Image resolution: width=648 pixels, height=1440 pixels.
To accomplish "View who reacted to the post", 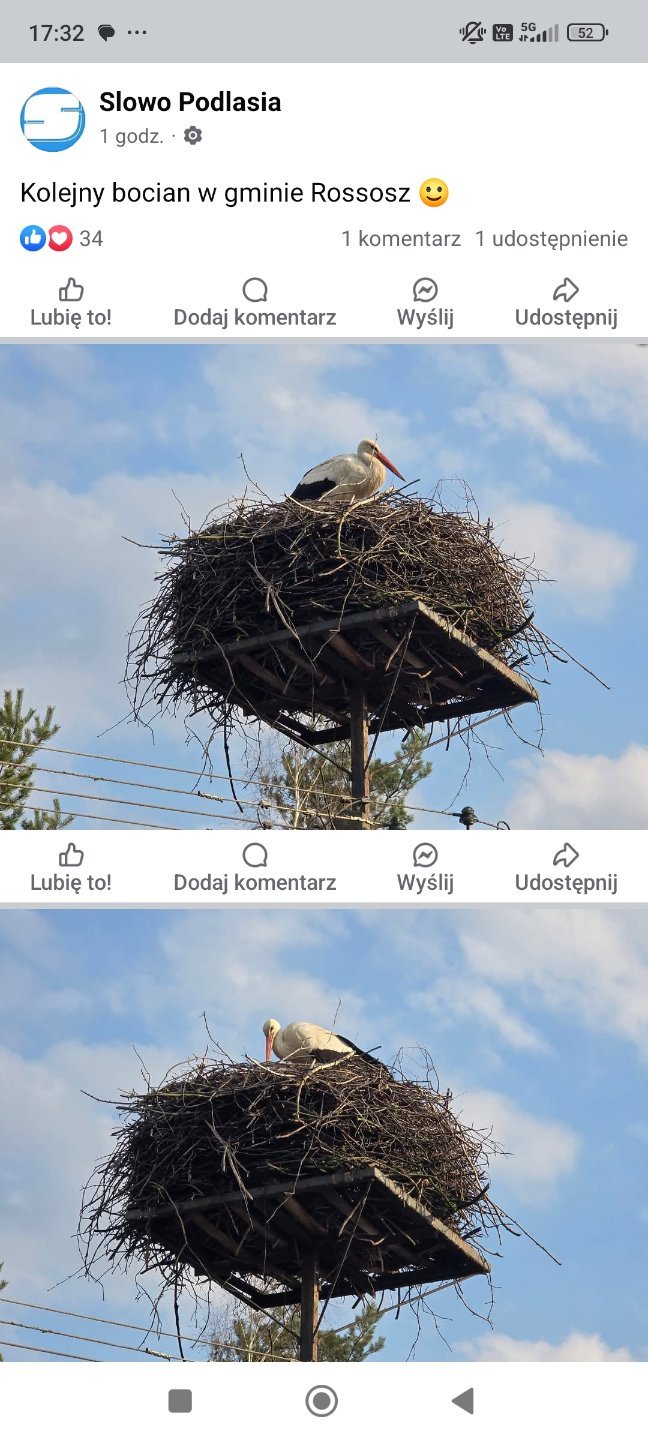I will (x=61, y=238).
